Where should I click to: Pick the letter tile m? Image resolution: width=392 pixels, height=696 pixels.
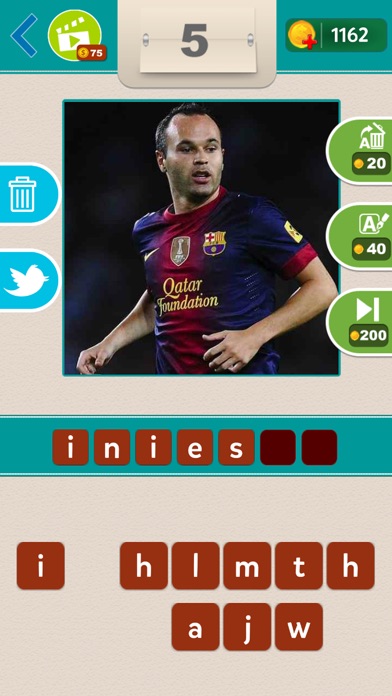[247, 566]
